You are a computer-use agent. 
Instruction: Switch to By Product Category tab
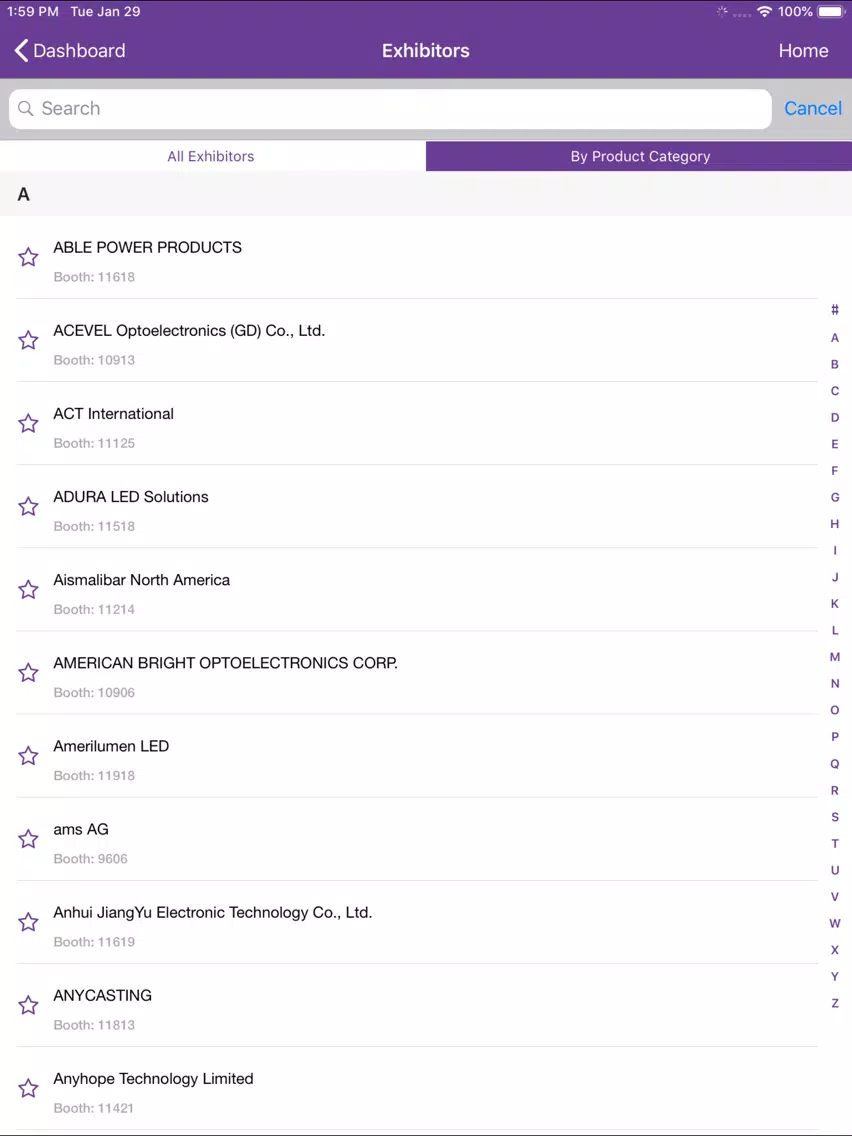tap(640, 157)
